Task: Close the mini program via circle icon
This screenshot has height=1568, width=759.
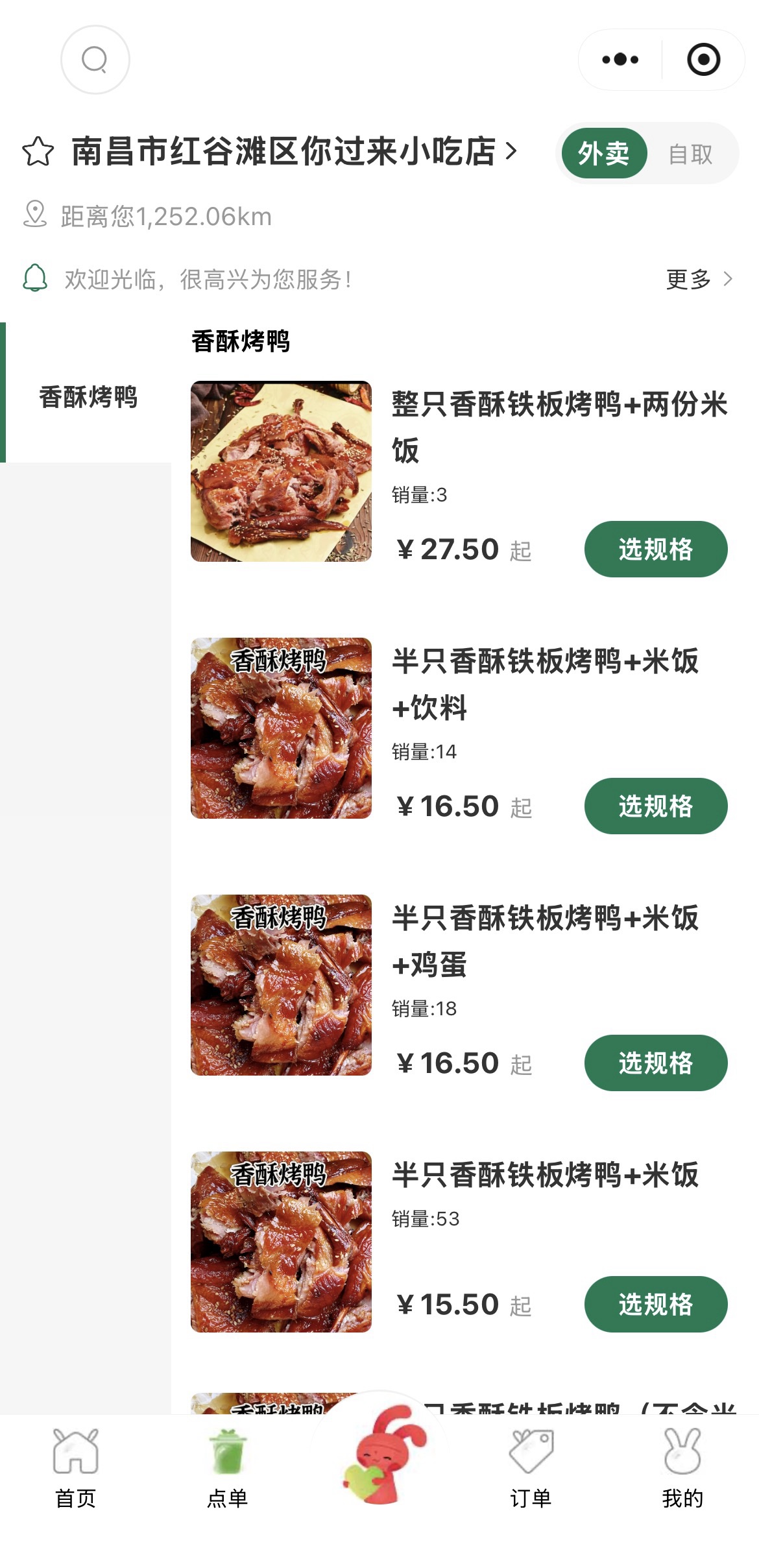Action: point(703,60)
